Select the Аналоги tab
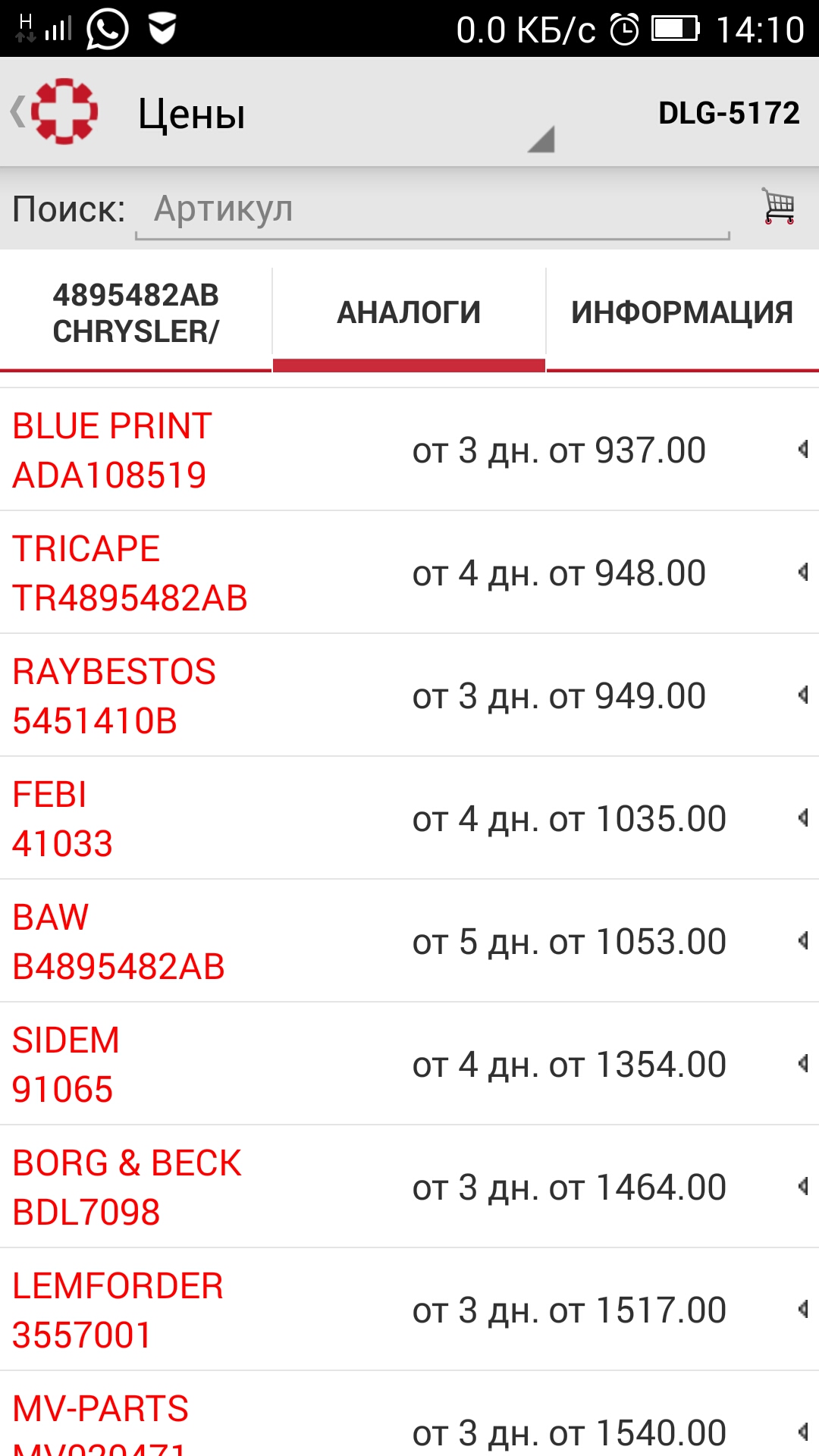This screenshot has width=819, height=1456. tap(409, 313)
